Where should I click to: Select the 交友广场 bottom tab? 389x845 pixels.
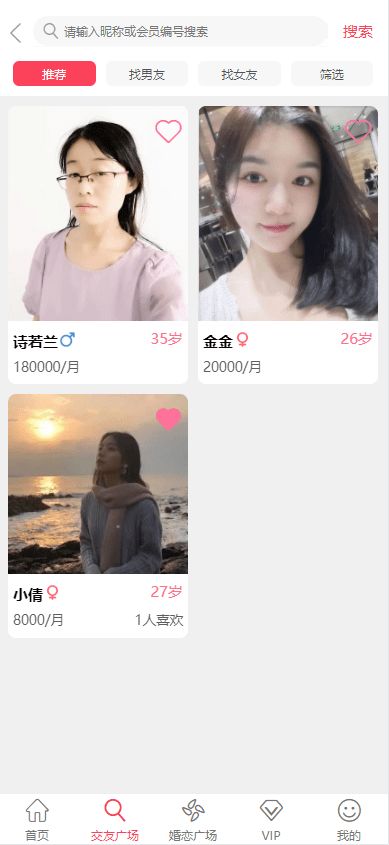coord(115,820)
